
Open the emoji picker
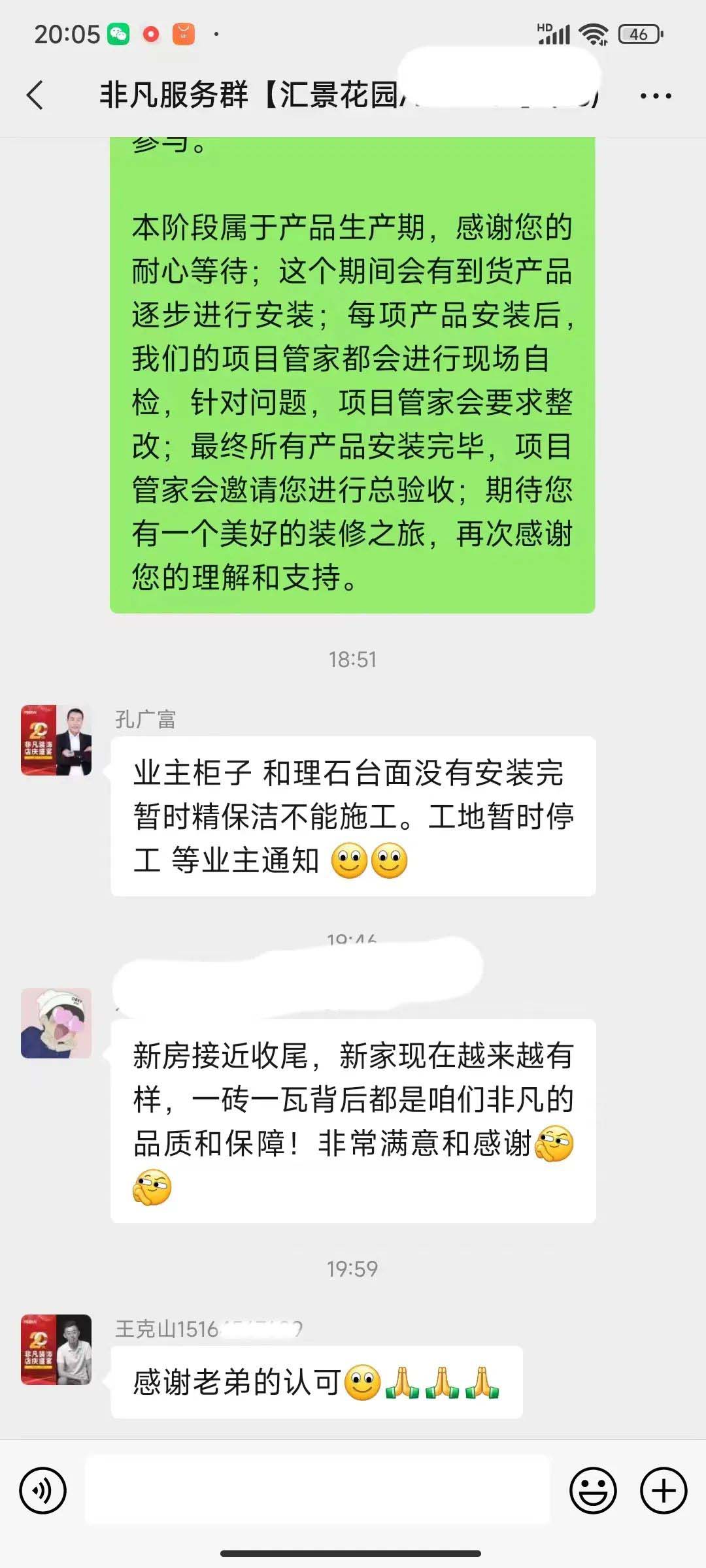(593, 1491)
